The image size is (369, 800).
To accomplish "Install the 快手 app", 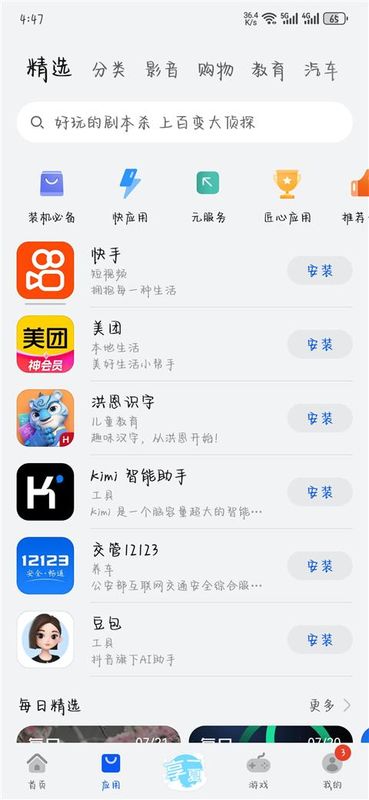I will (320, 270).
